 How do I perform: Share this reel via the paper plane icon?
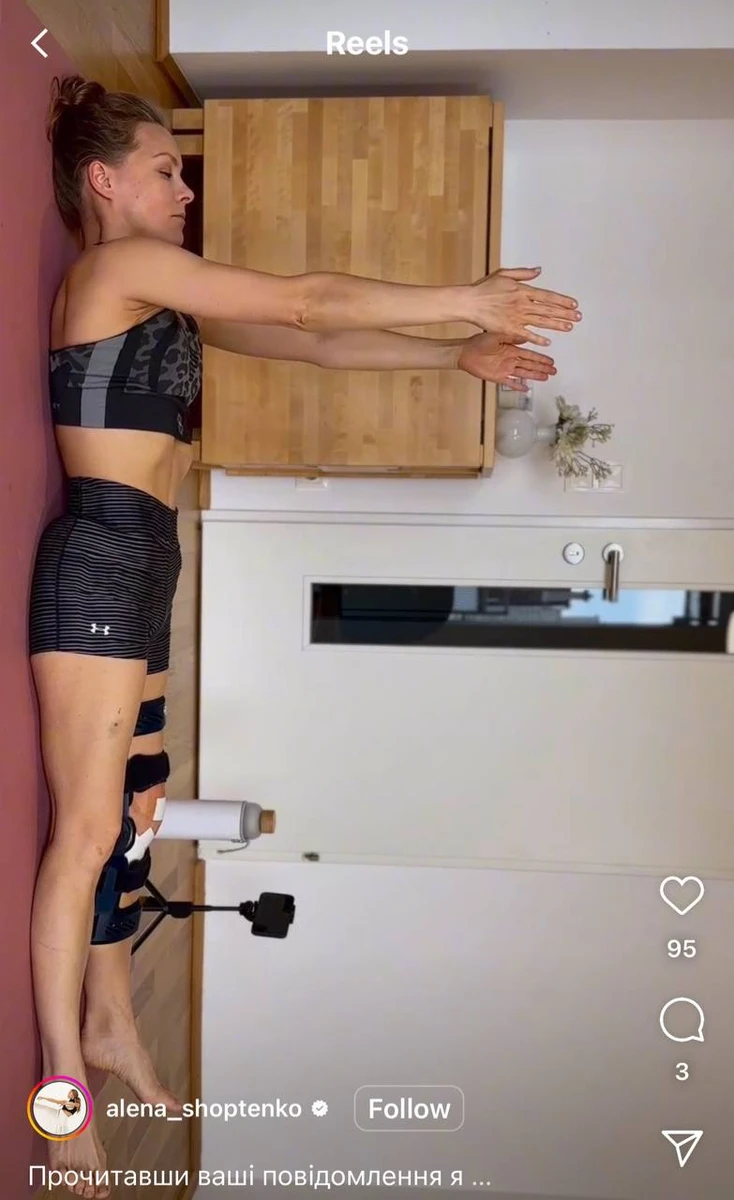click(x=682, y=1147)
